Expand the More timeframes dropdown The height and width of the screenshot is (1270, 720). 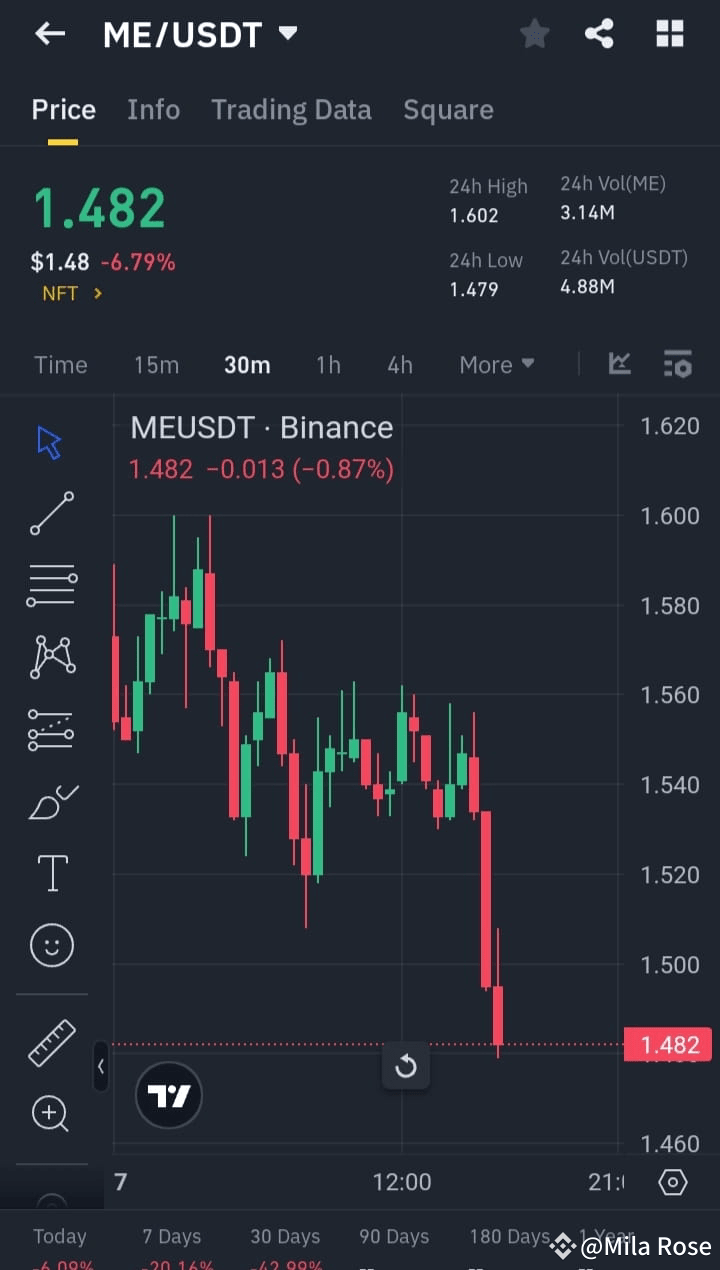coord(496,364)
